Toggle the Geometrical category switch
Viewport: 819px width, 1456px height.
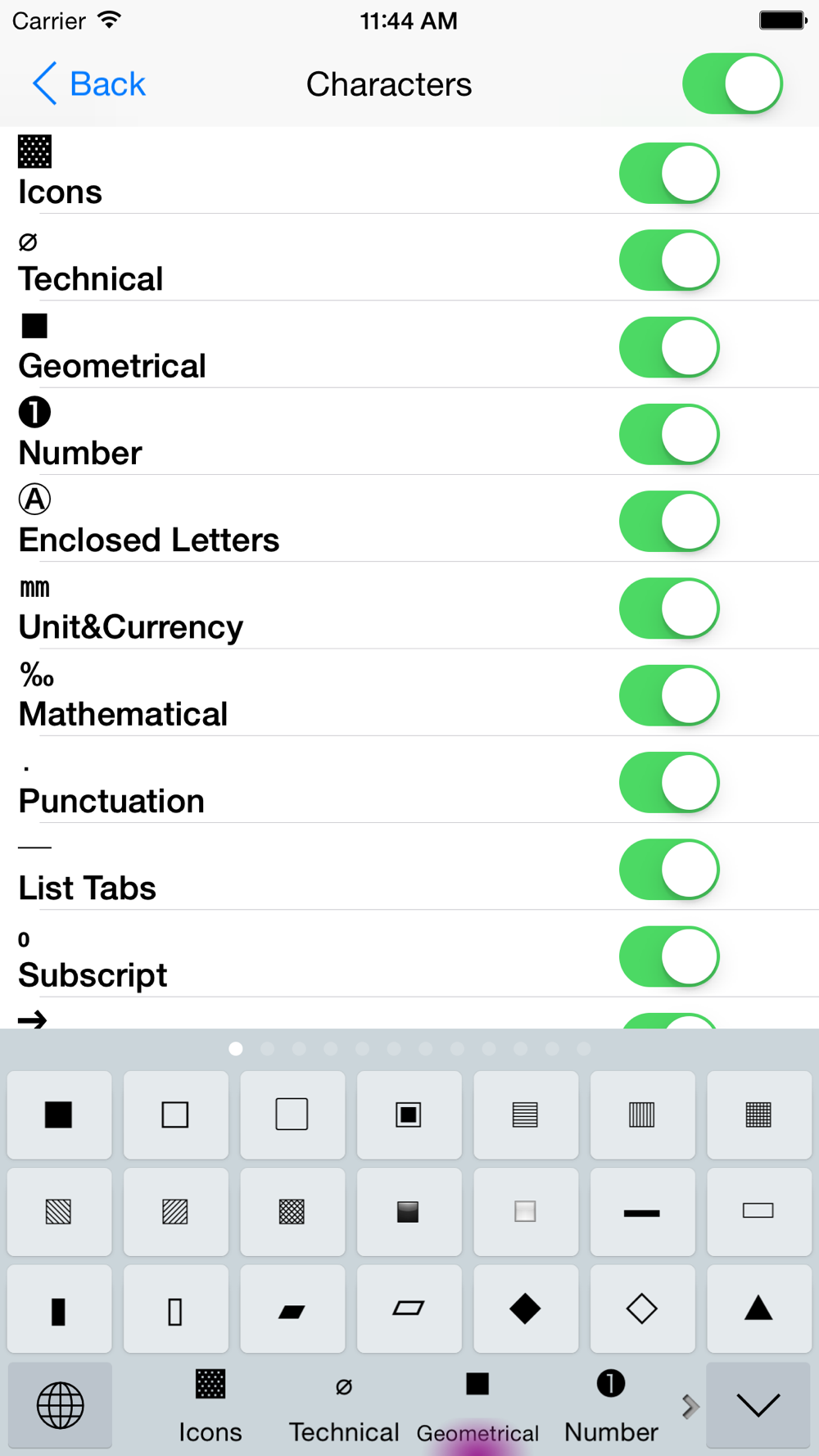pyautogui.click(x=669, y=347)
